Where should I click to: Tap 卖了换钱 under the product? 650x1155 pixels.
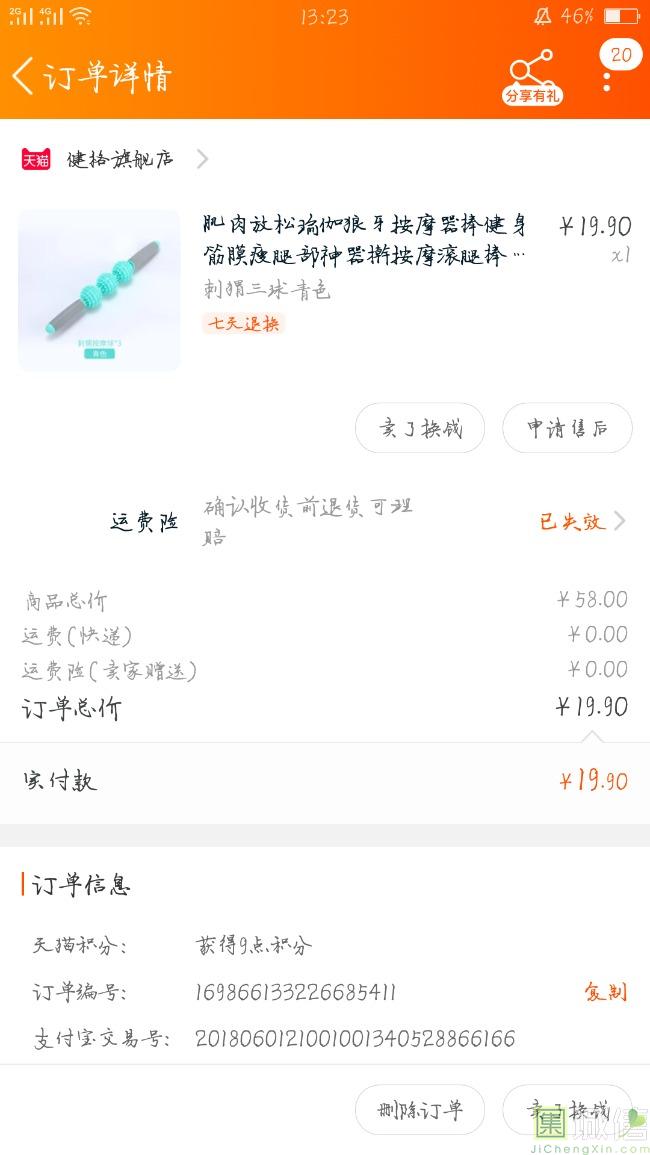tap(420, 429)
